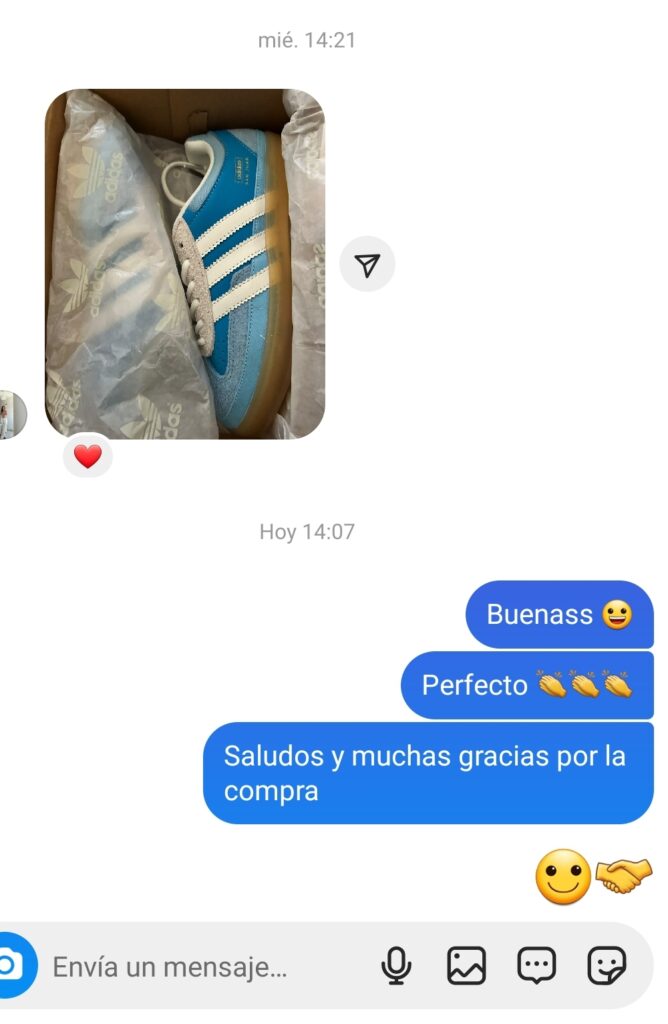The width and height of the screenshot is (668, 1024).
Task: Open the Adidas sneaker photo
Action: [185, 264]
